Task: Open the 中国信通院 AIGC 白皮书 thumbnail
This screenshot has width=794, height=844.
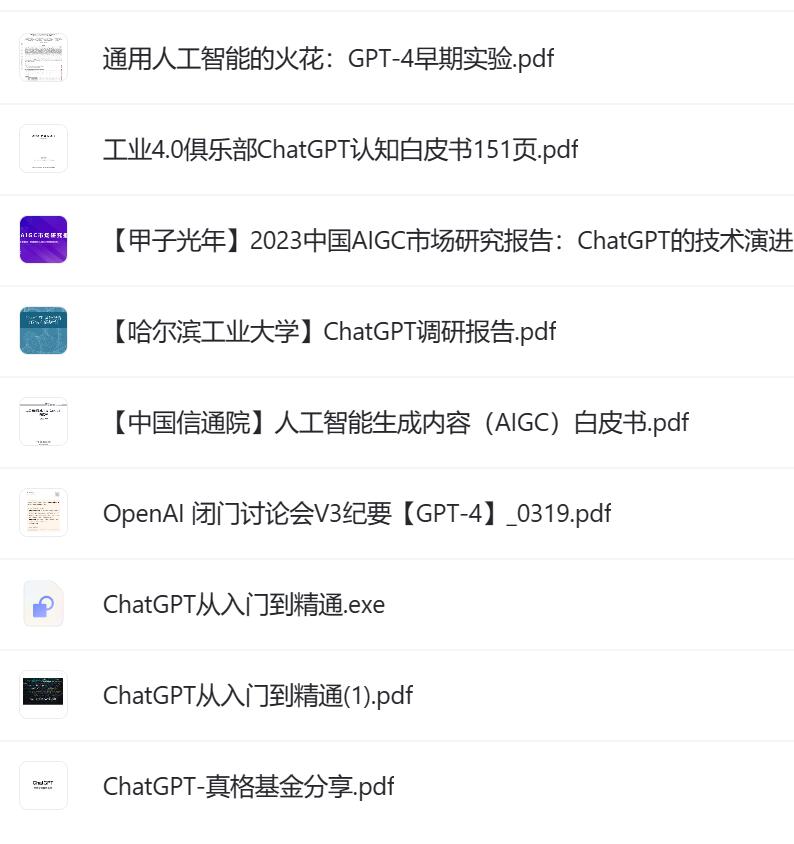Action: [x=43, y=422]
